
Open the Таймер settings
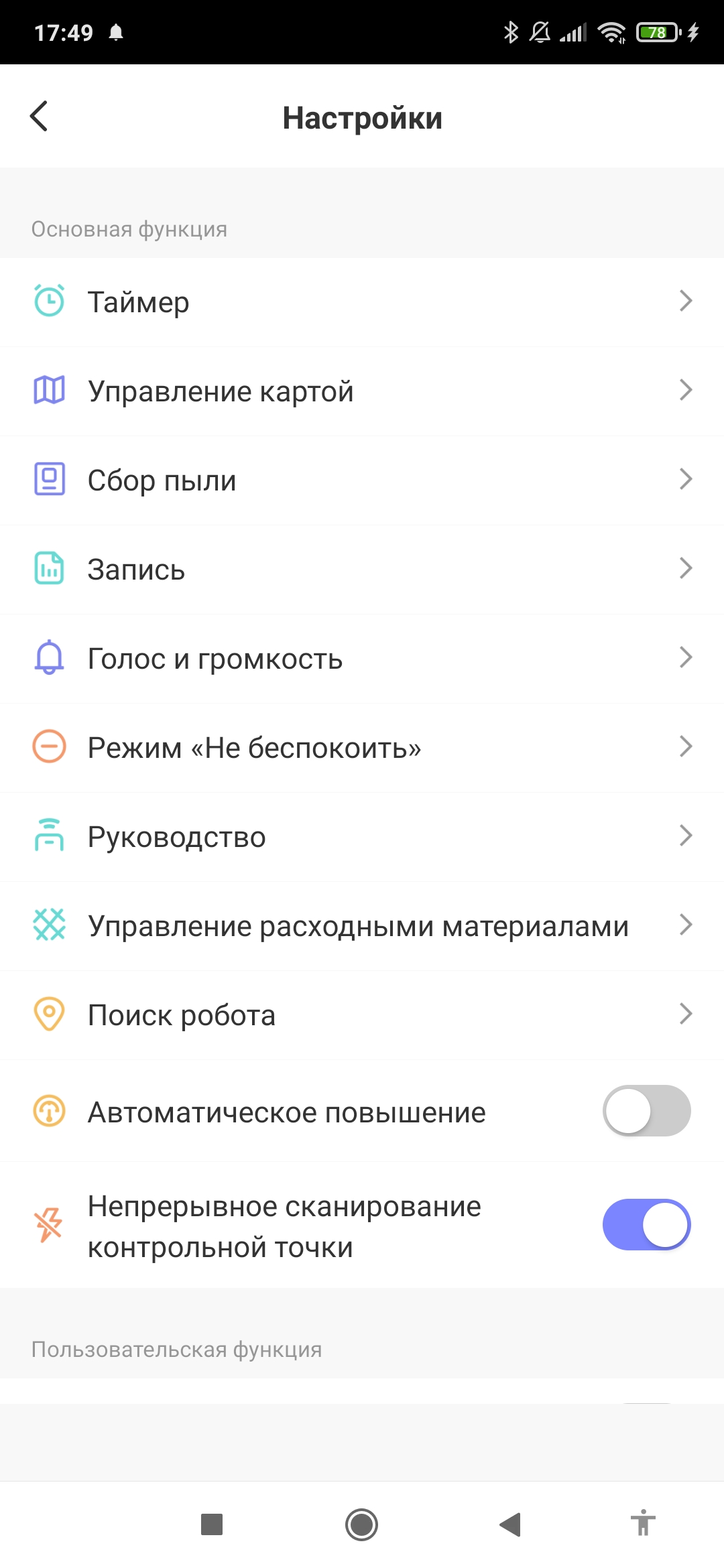tap(362, 302)
